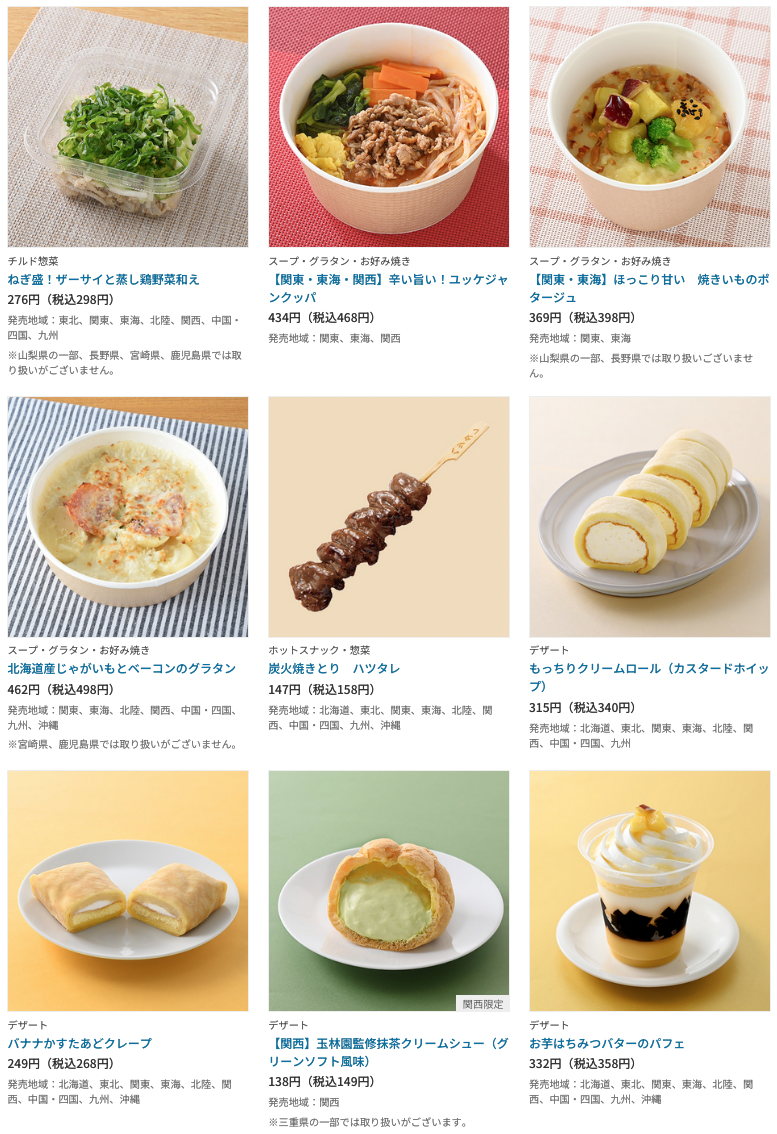Tap the banana custard crepe photo
This screenshot has height=1134, width=777.
[128, 890]
